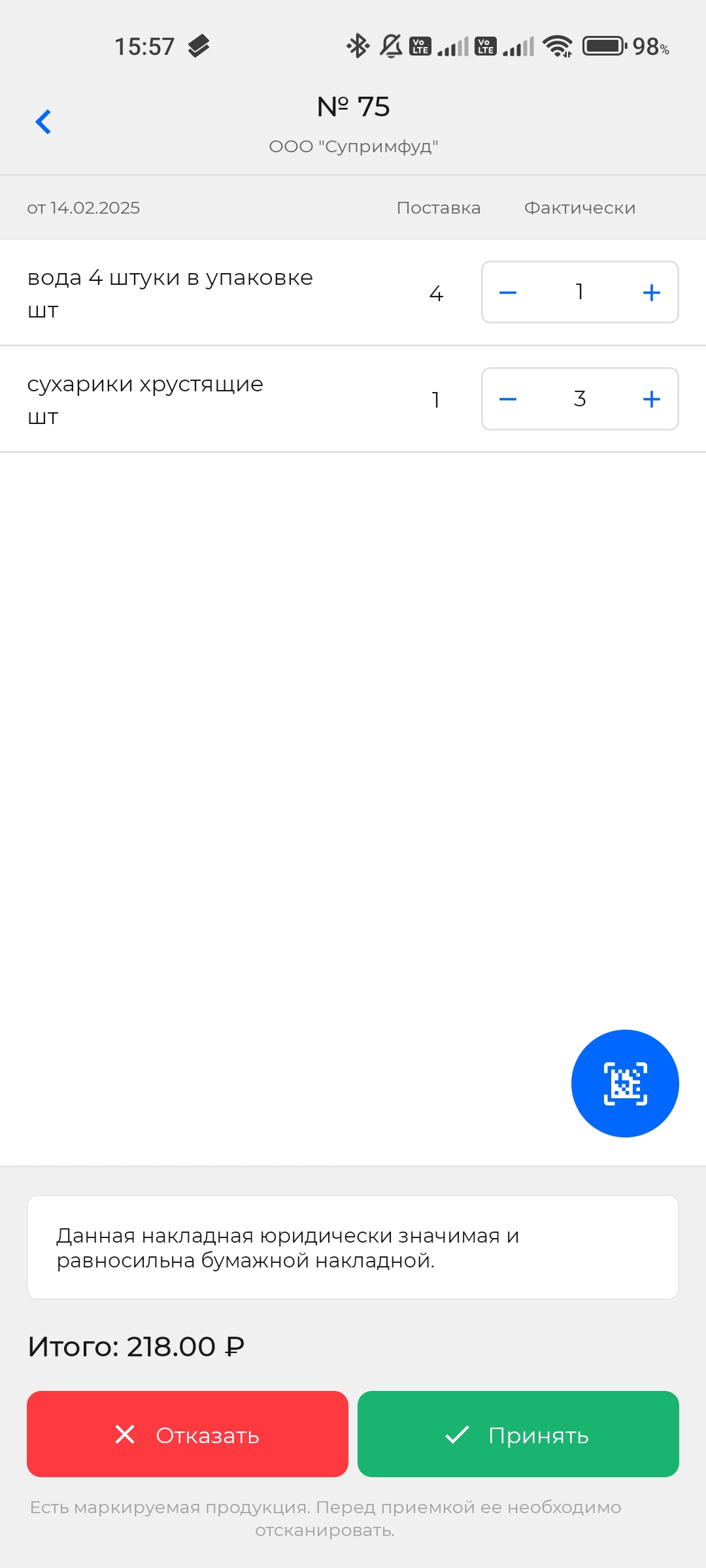Image resolution: width=706 pixels, height=1568 pixels.
Task: Accept the delivery with Принять
Action: (518, 1434)
